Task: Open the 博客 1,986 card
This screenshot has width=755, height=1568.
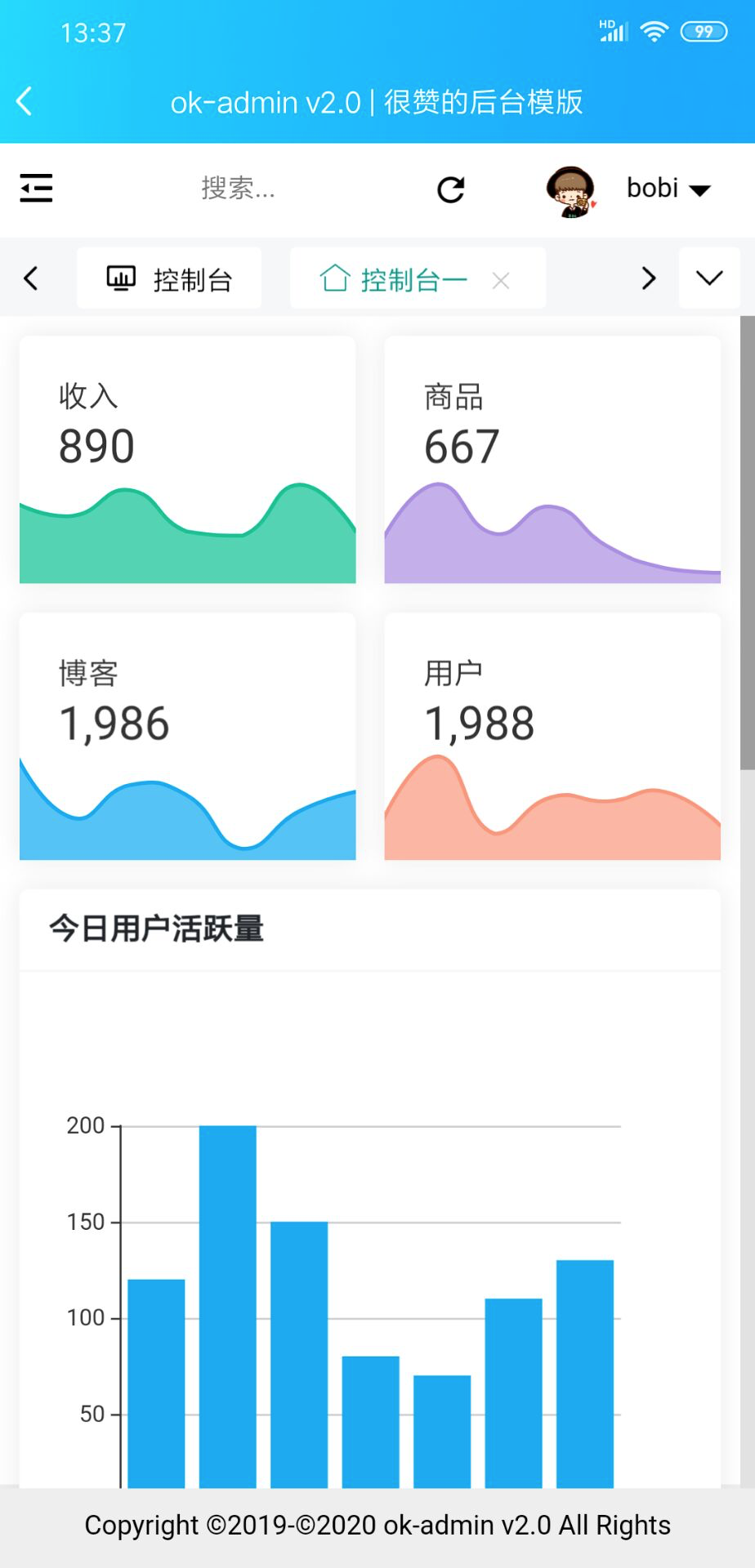Action: coord(188,737)
